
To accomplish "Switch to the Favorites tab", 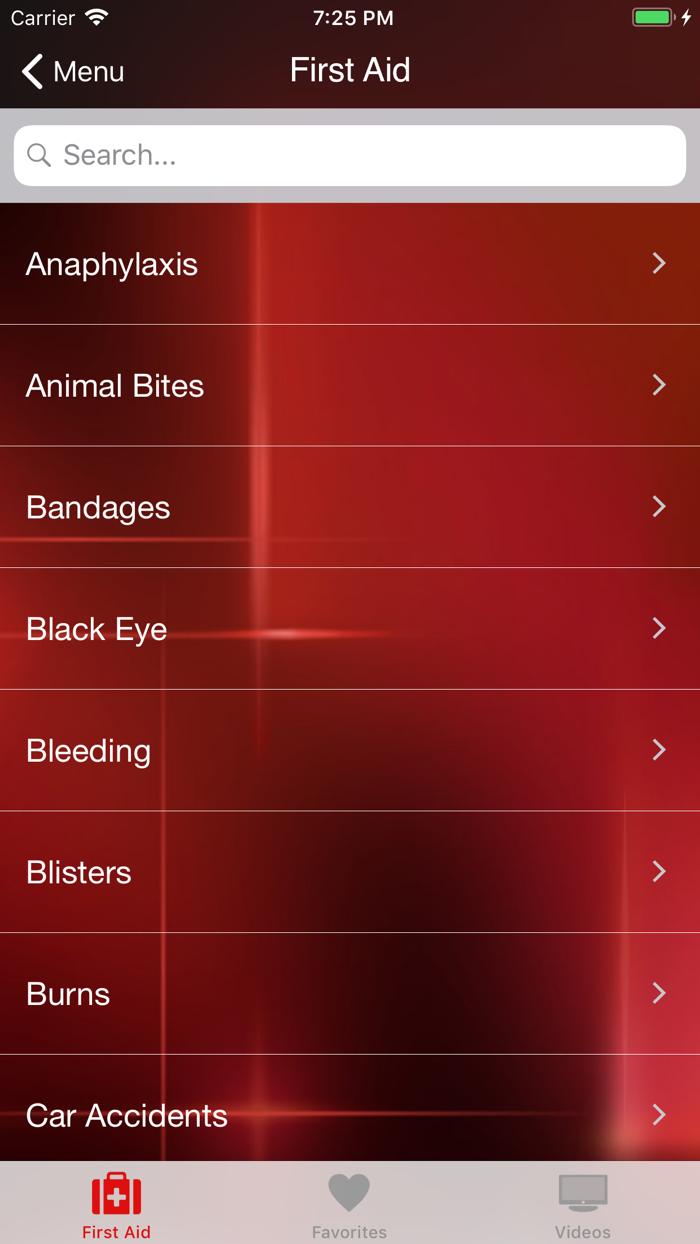I will pos(349,1205).
